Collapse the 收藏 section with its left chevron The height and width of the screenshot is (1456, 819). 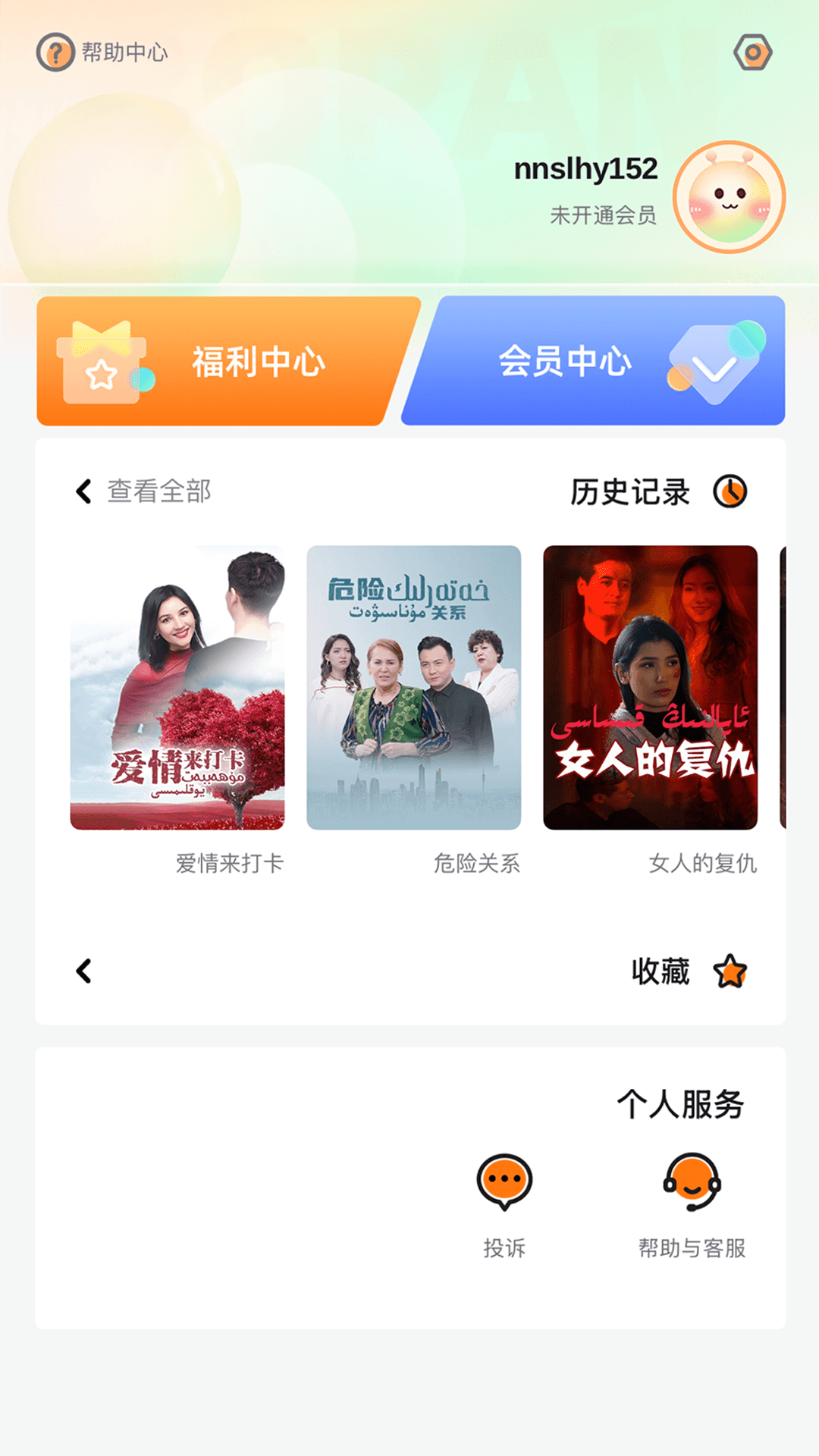coord(83,971)
